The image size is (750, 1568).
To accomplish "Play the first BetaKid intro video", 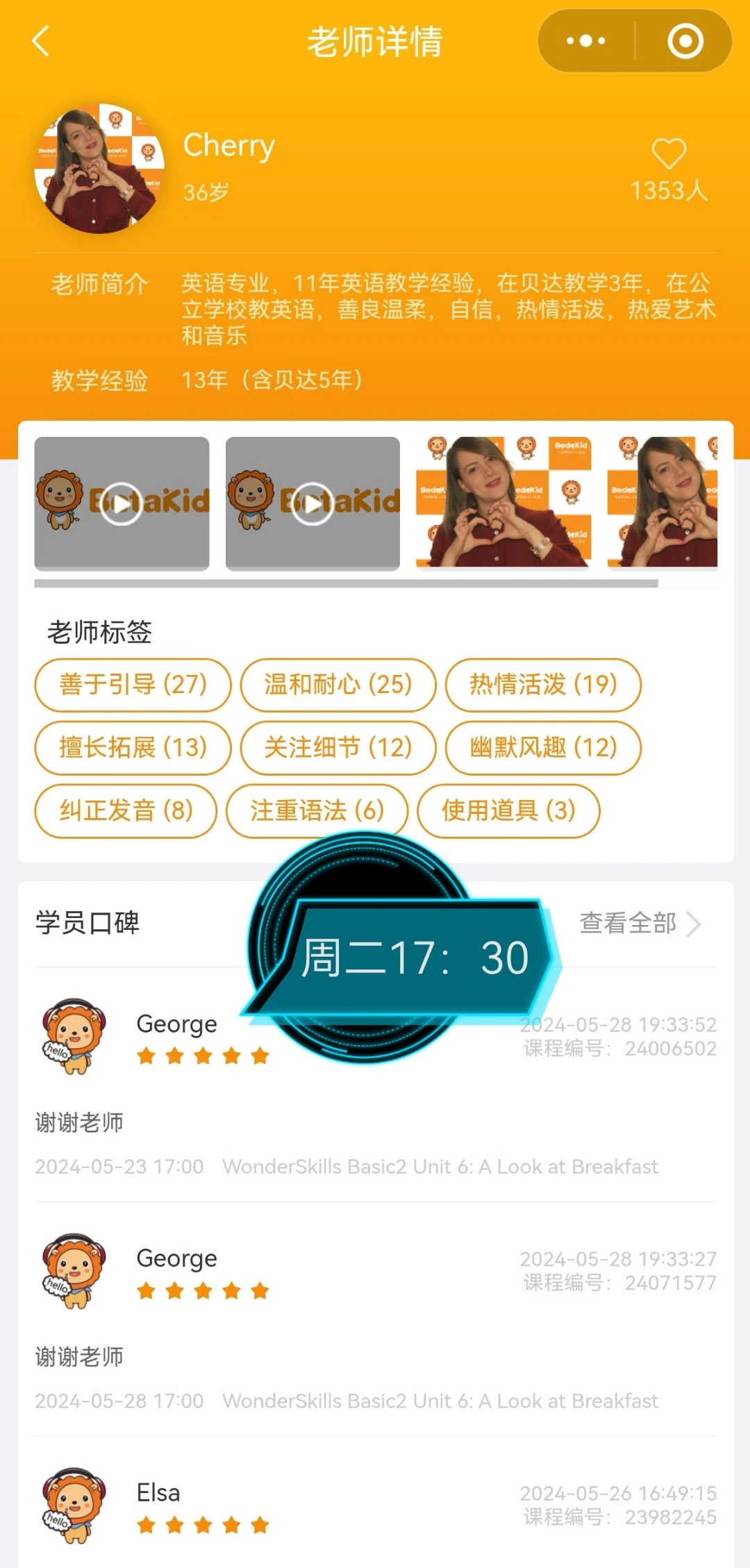I will tap(122, 503).
